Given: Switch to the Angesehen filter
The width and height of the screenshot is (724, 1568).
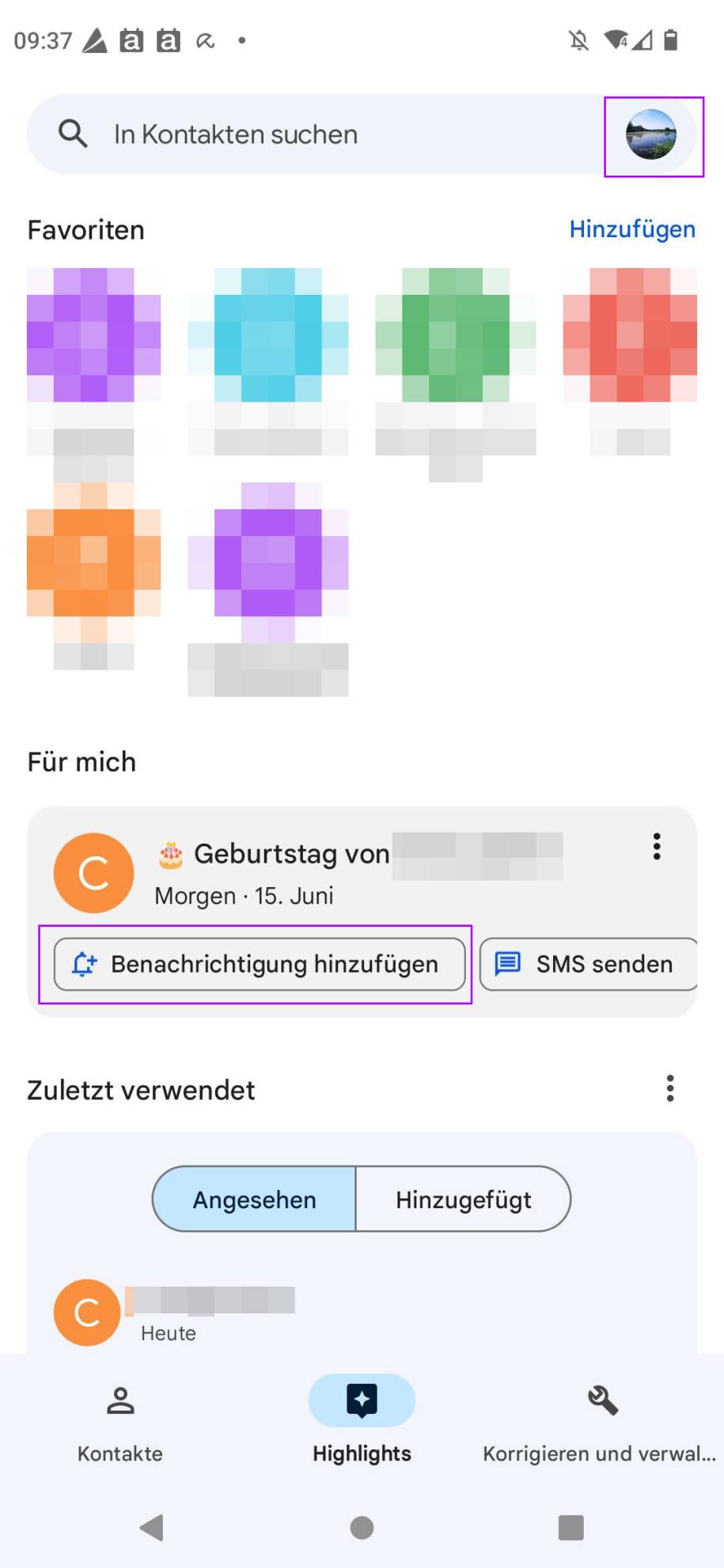Looking at the screenshot, I should 253,1200.
